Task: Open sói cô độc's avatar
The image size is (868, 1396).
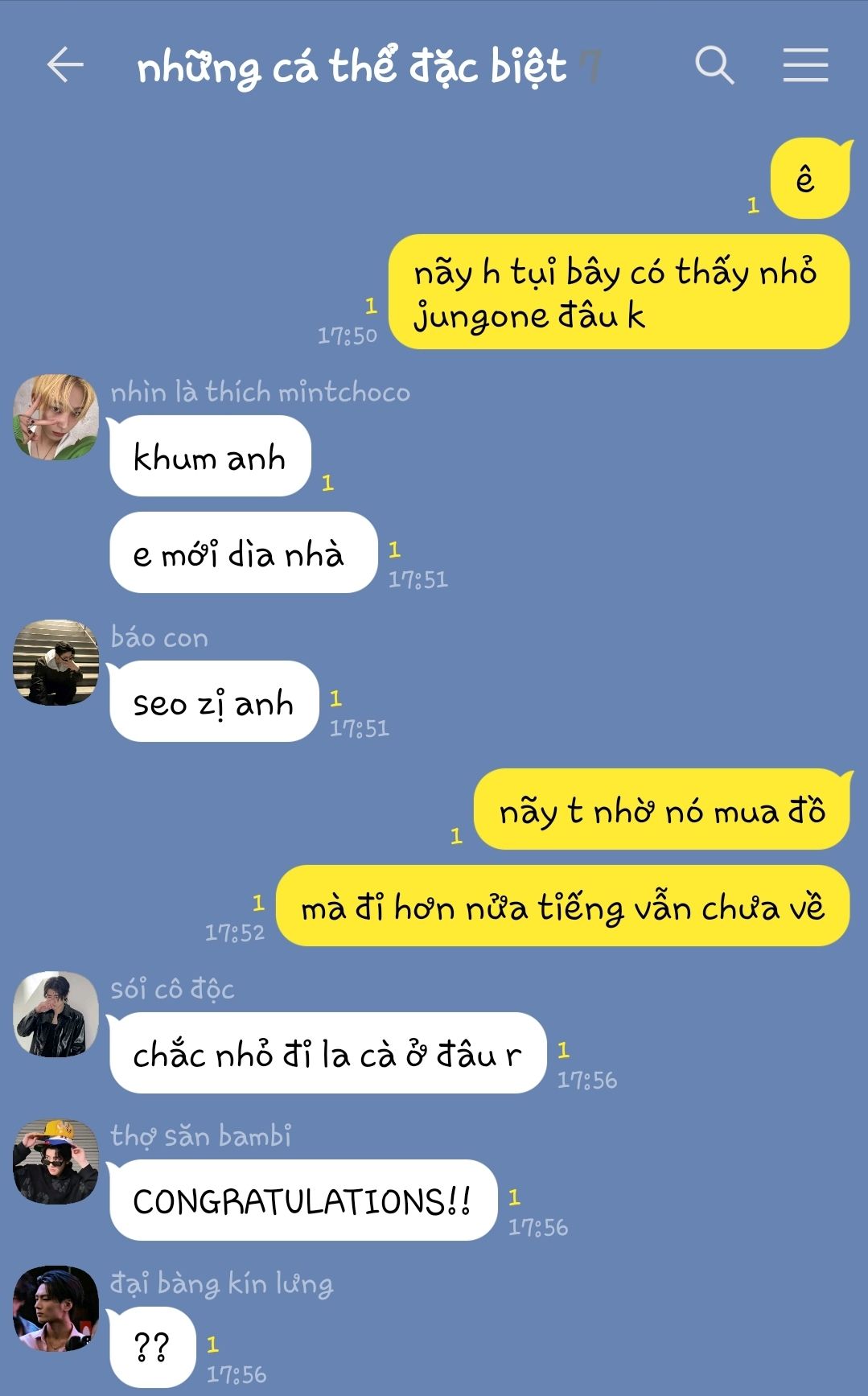Action: point(56,1014)
